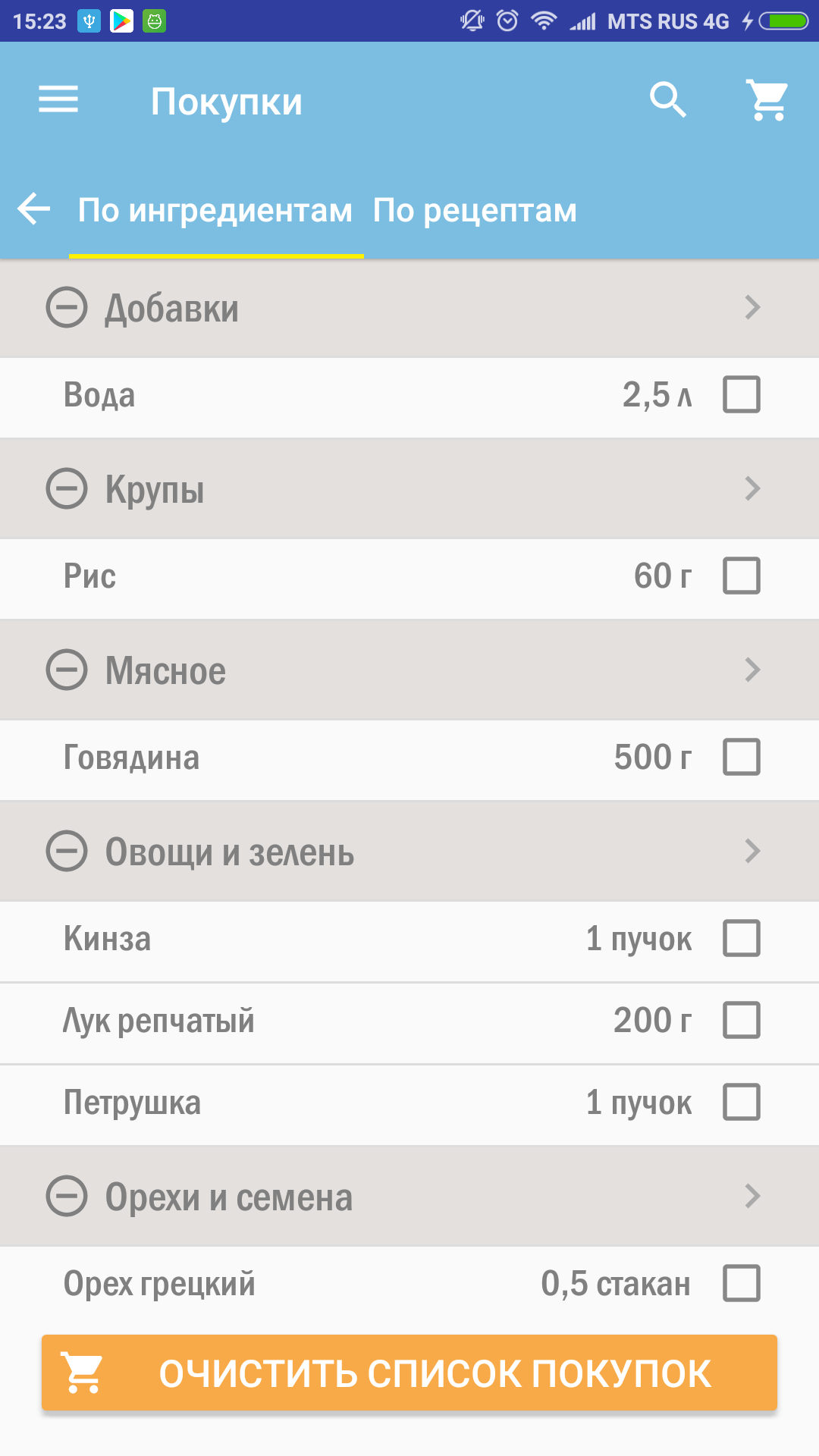
Task: Tap Очистить список покупок button
Action: click(409, 1373)
